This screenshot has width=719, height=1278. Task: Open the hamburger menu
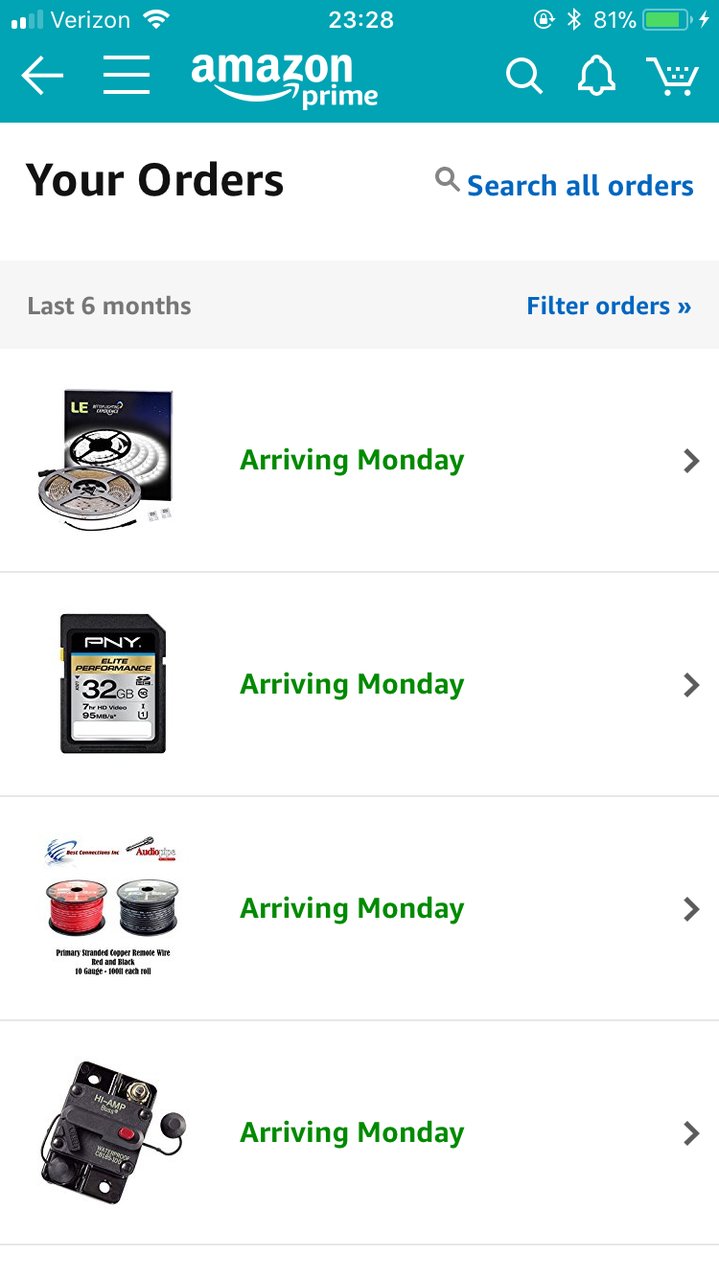coord(127,76)
